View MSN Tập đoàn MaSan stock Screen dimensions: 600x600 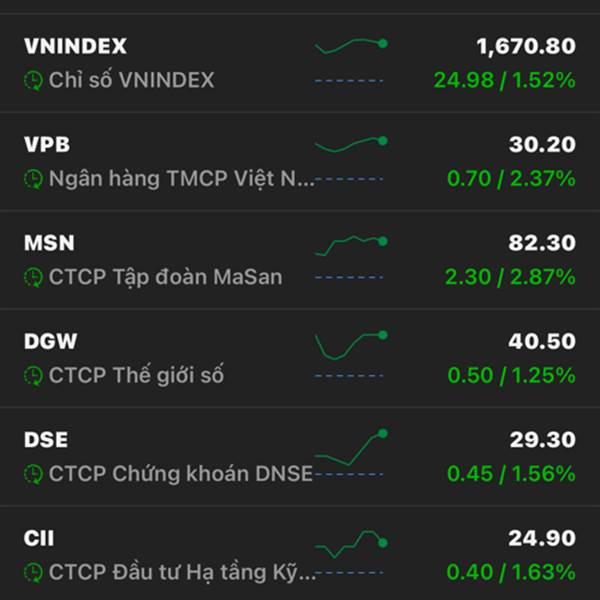[300, 259]
